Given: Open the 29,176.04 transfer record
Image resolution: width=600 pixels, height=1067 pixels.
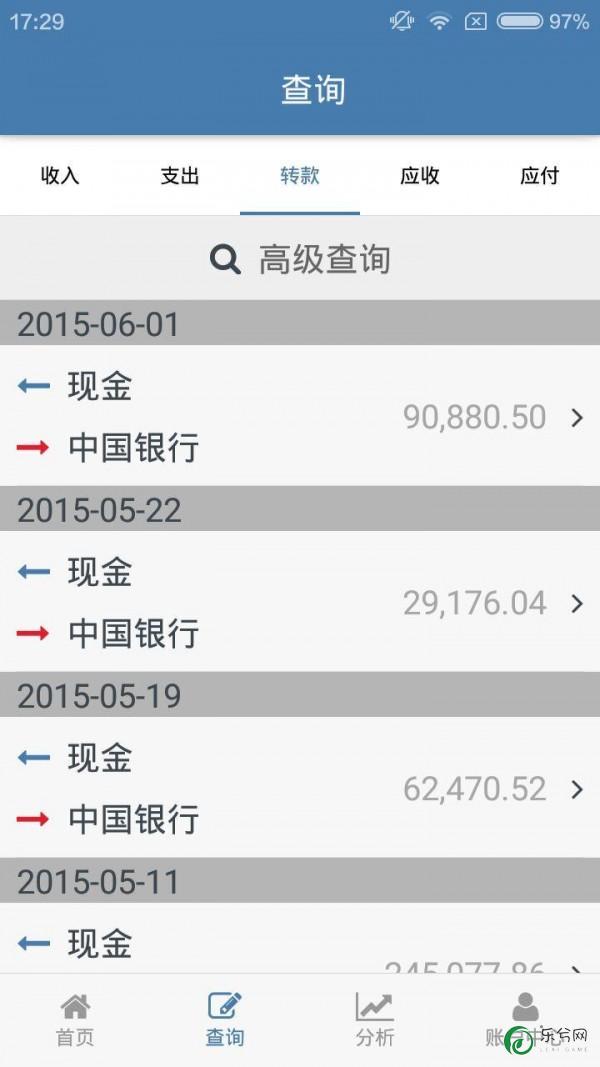Looking at the screenshot, I should pyautogui.click(x=300, y=602).
